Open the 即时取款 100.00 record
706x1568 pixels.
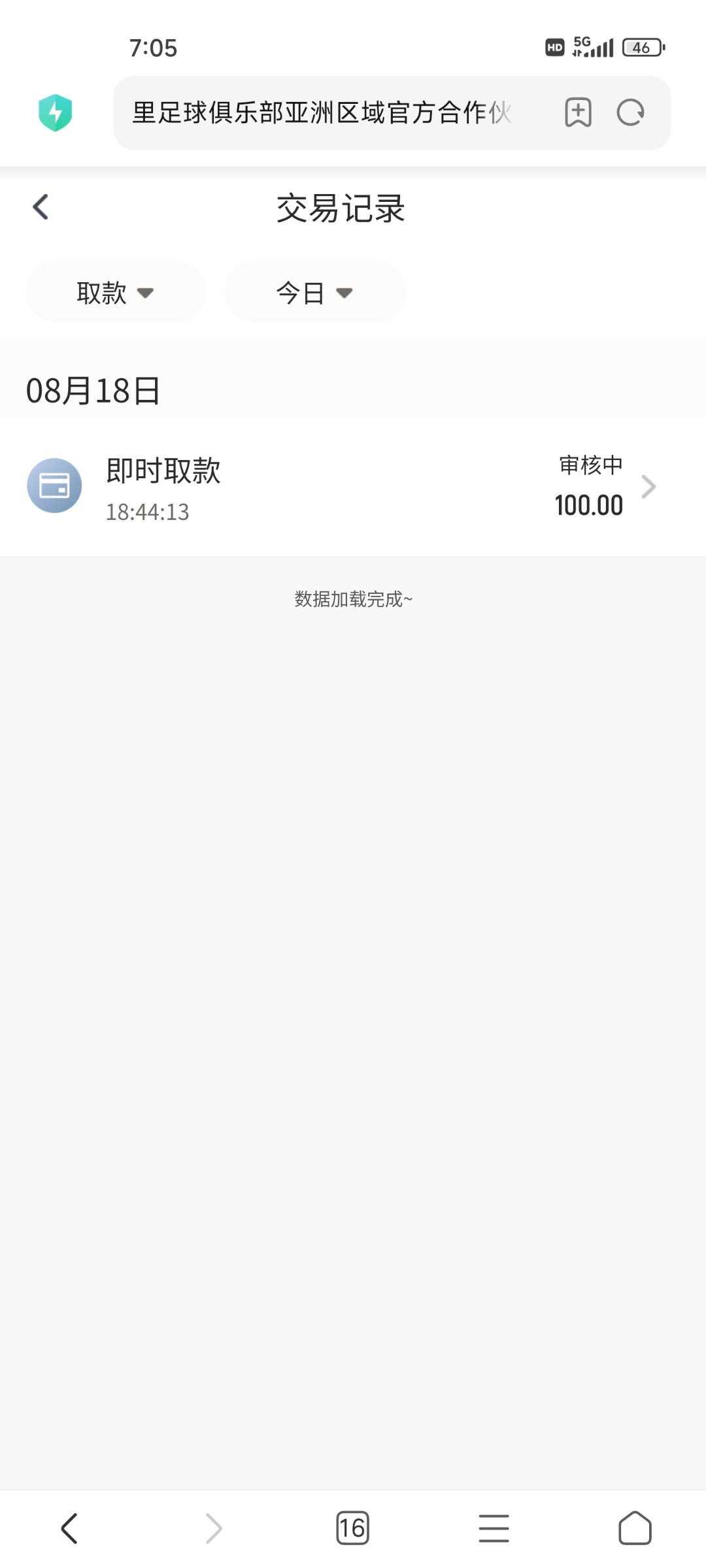[353, 487]
